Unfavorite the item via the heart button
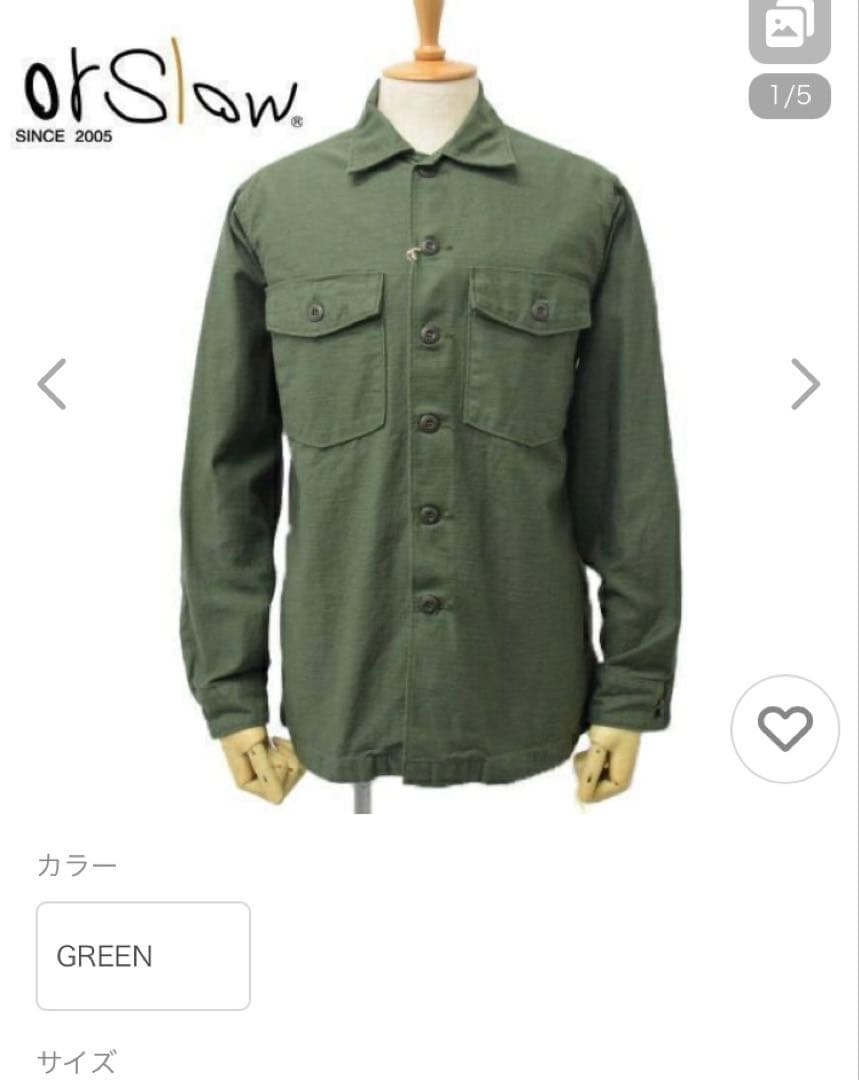This screenshot has width=859, height=1080. point(786,729)
